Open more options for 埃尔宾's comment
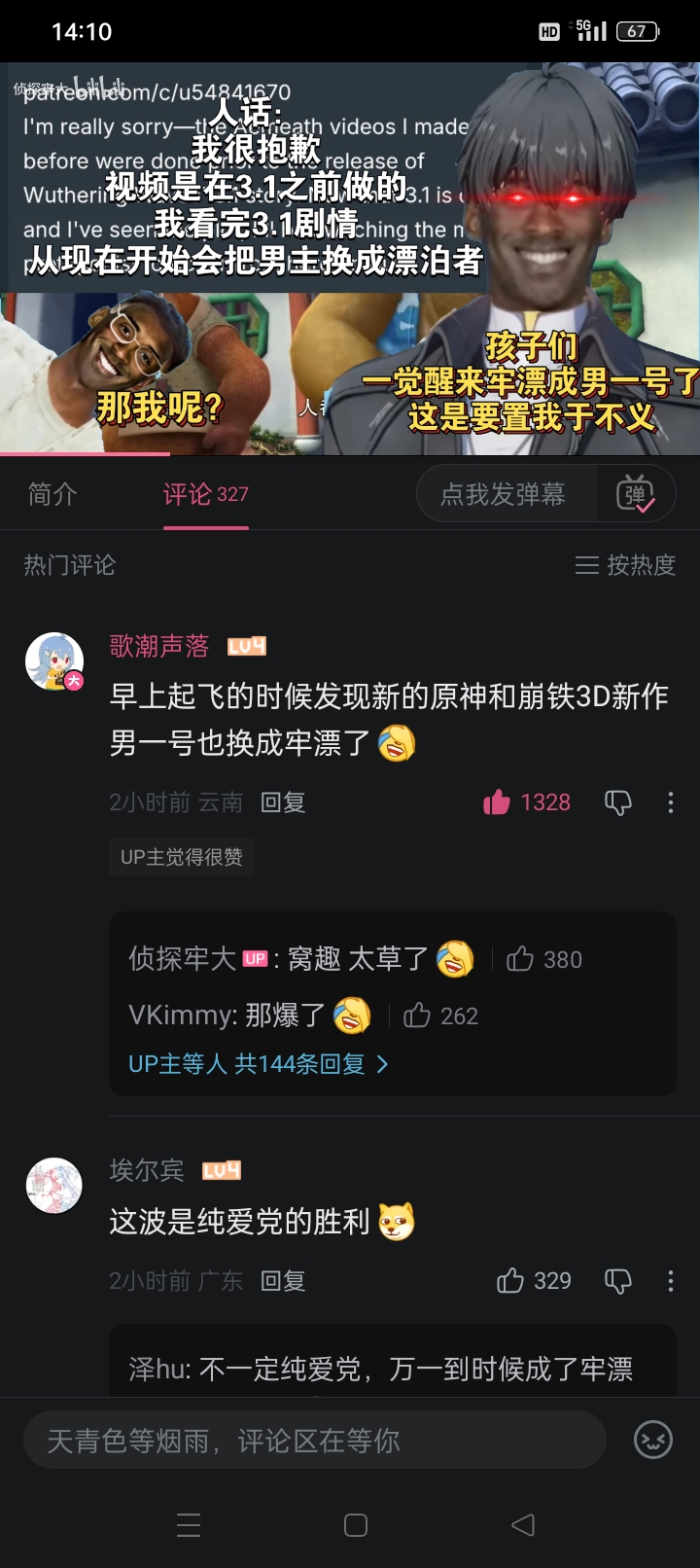 [x=670, y=1281]
